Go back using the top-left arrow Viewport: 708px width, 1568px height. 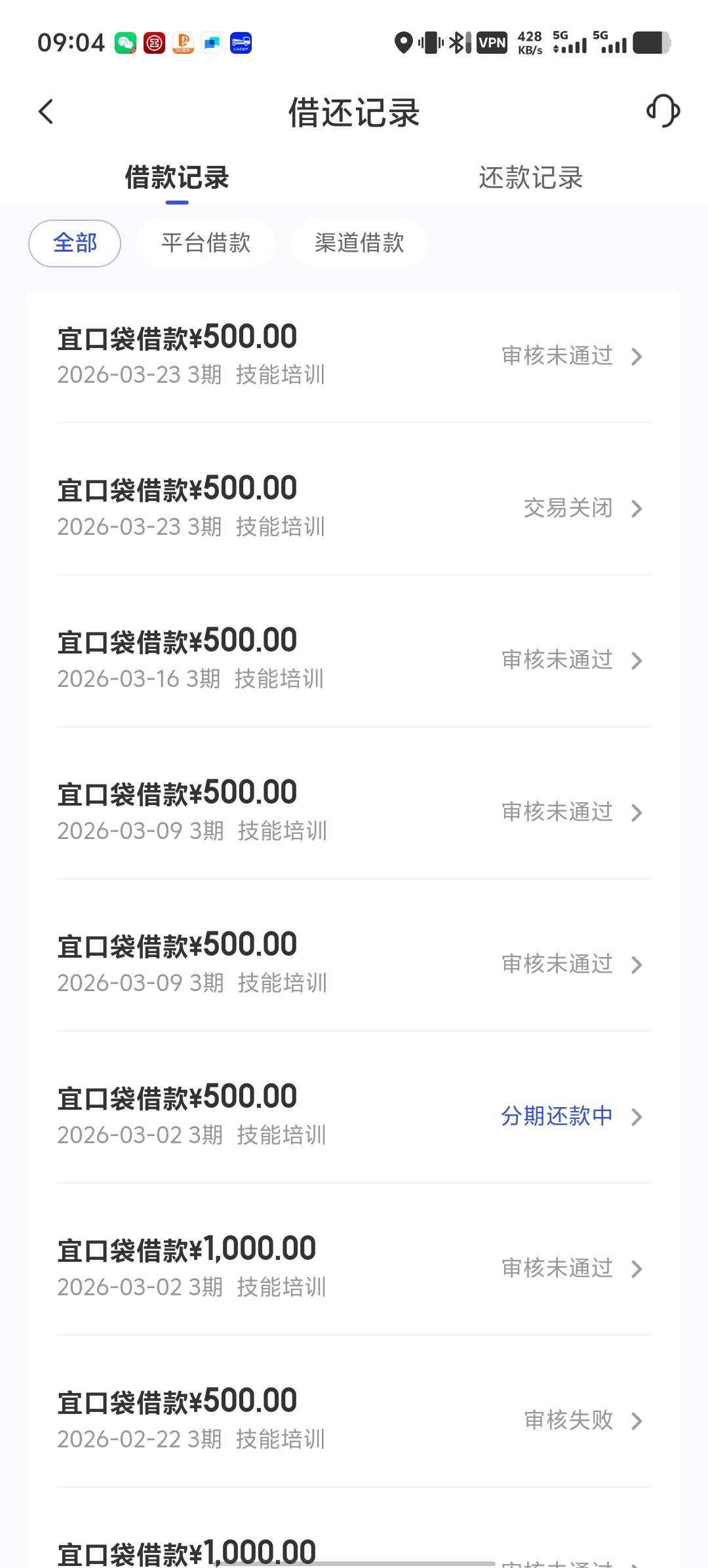[x=45, y=111]
